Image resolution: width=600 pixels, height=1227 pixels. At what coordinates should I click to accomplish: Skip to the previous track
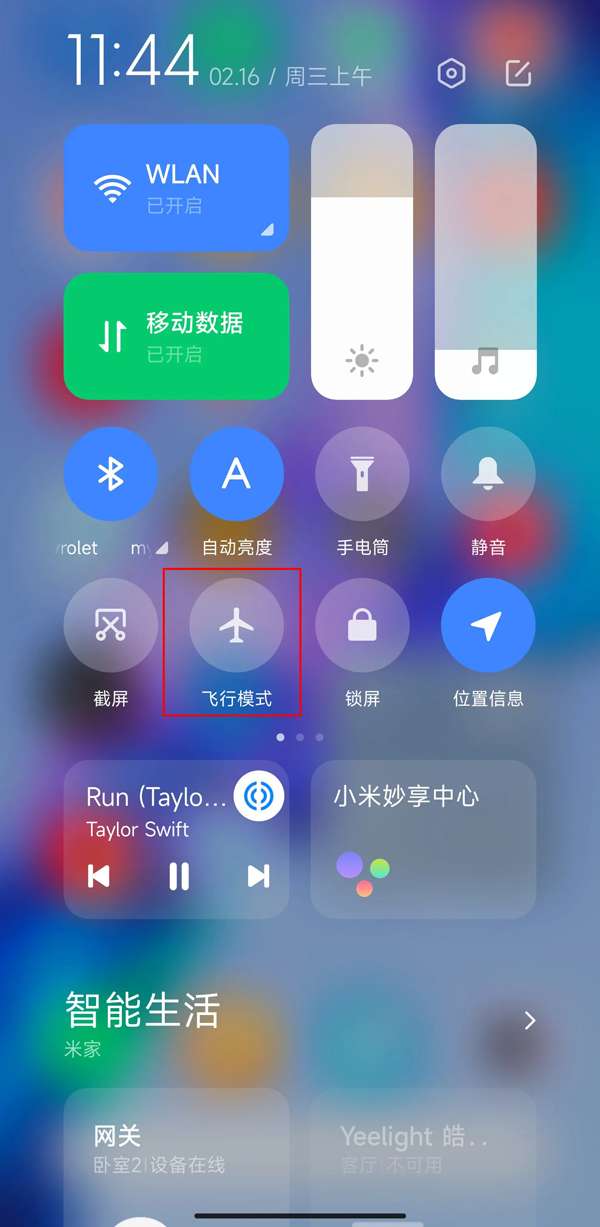[99, 876]
